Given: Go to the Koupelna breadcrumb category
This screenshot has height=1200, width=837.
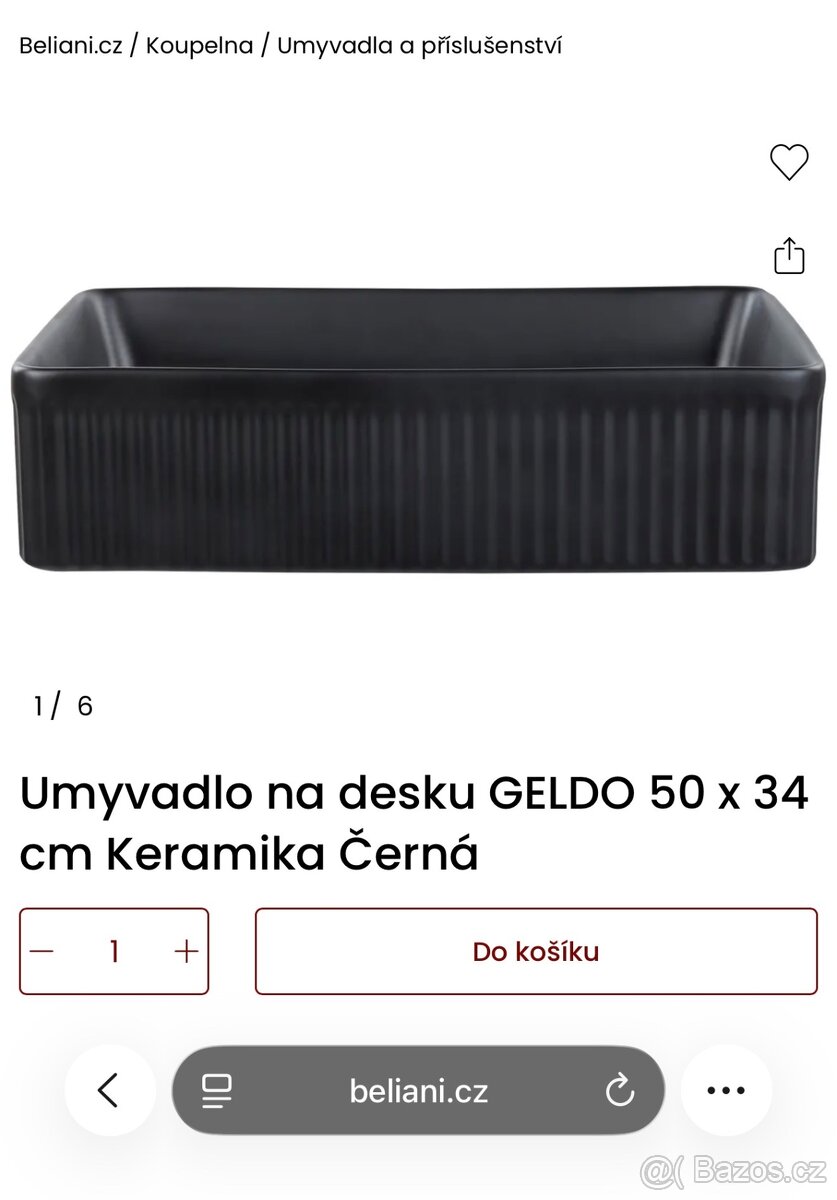Looking at the screenshot, I should 199,46.
